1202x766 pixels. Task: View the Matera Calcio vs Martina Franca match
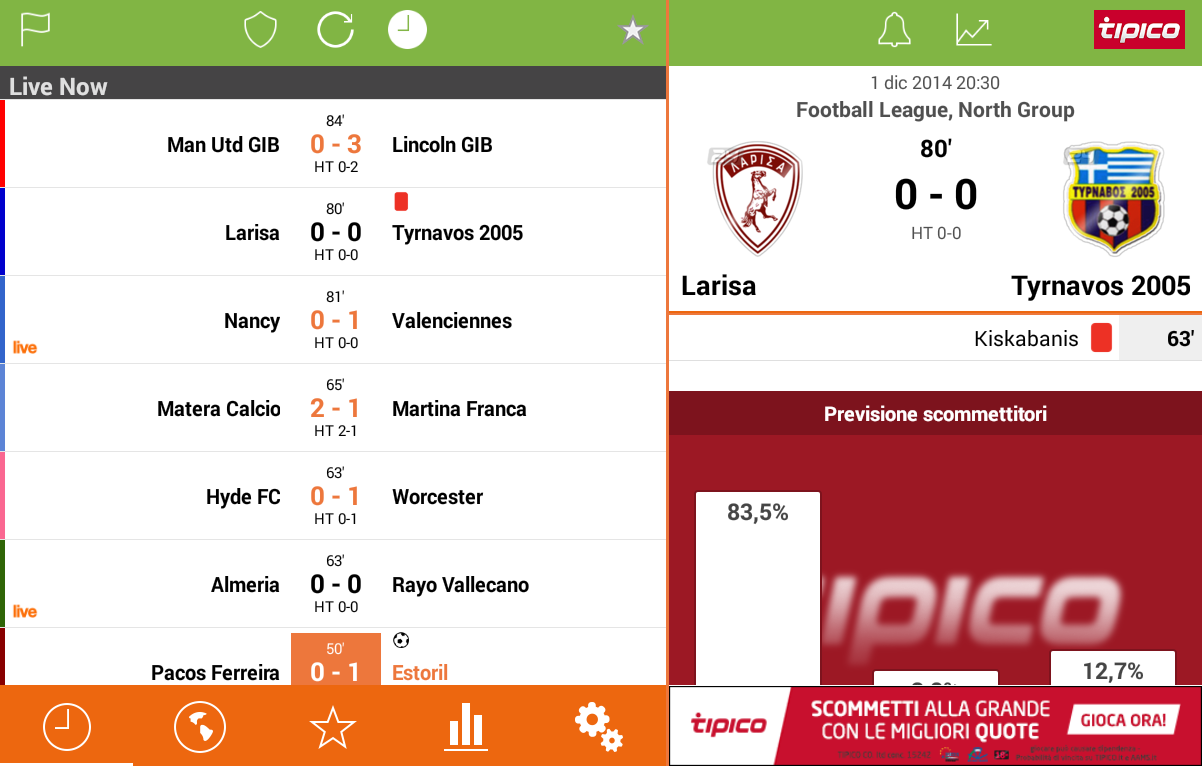333,408
